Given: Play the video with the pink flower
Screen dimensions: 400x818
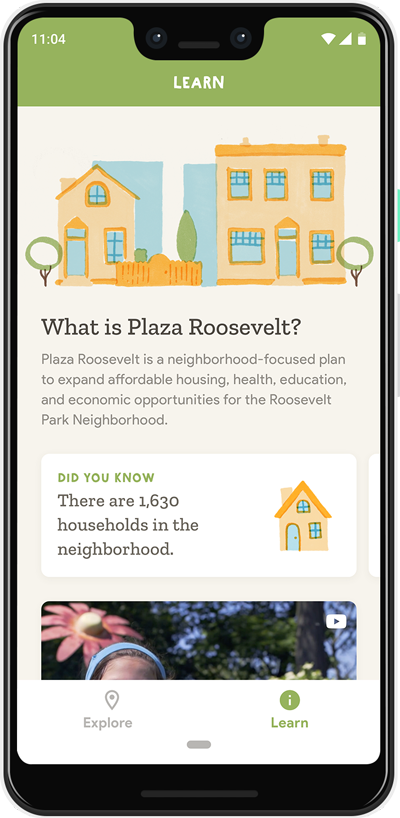Looking at the screenshot, I should point(199,641).
